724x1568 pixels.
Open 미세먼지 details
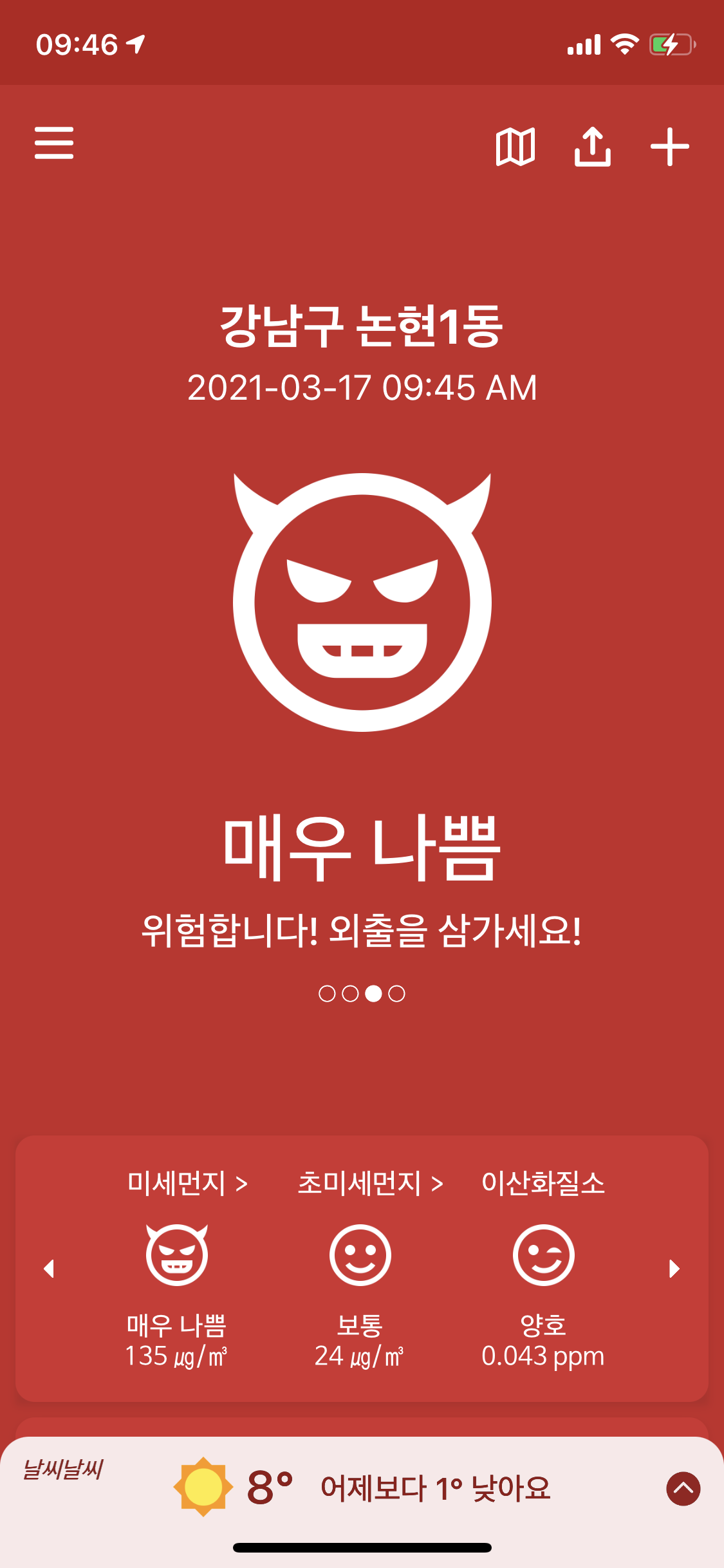tap(187, 1183)
